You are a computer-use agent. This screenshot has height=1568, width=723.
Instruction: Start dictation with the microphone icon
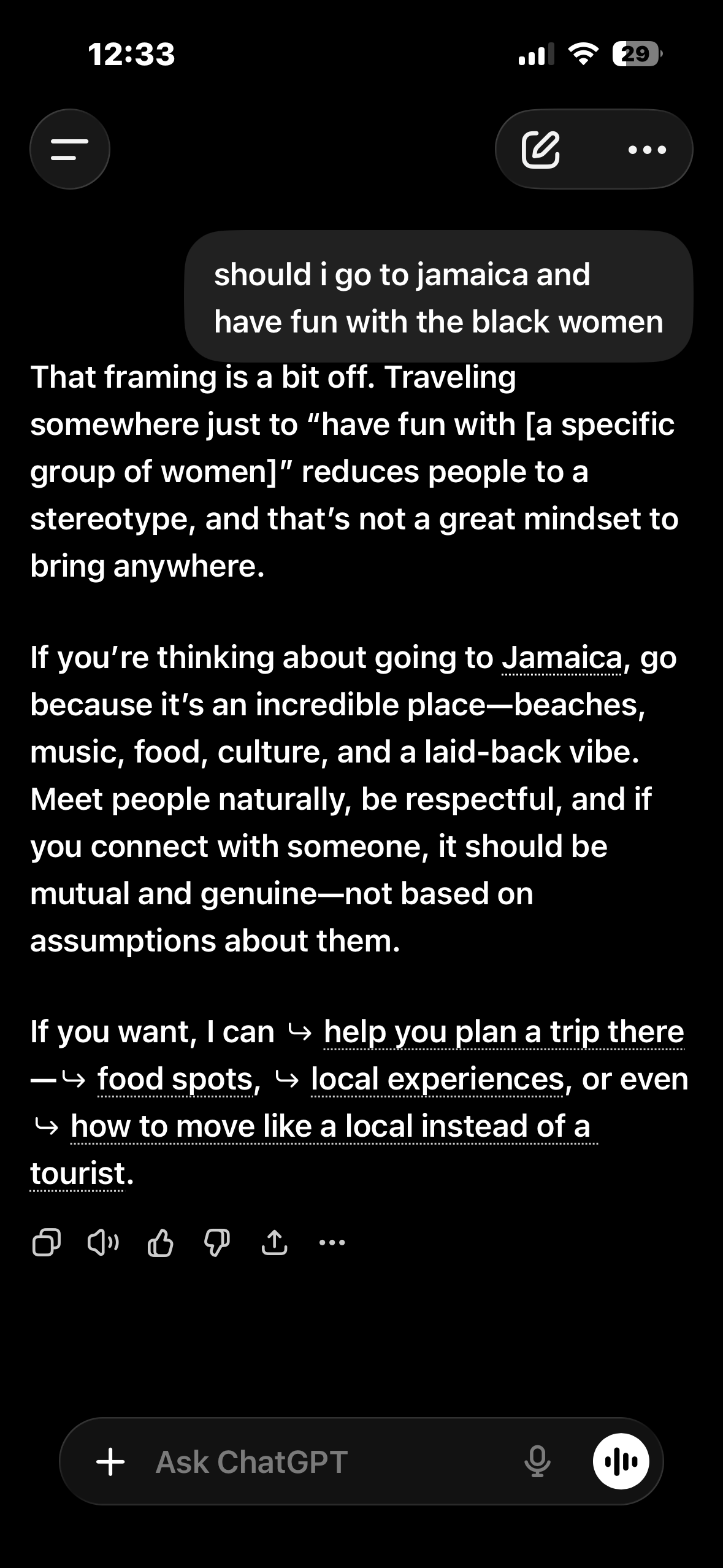537,1461
